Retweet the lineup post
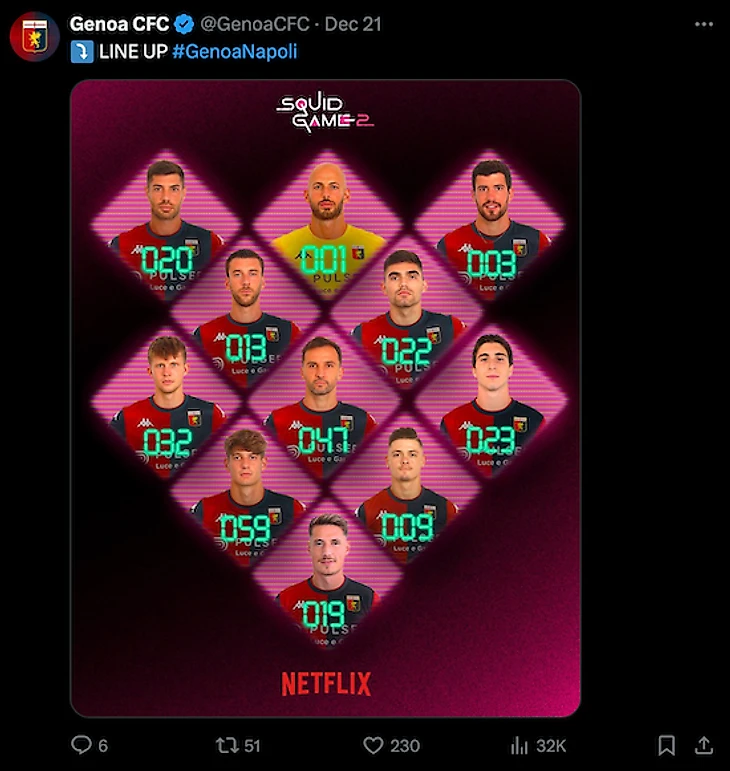The width and height of the screenshot is (730, 771). [x=228, y=745]
